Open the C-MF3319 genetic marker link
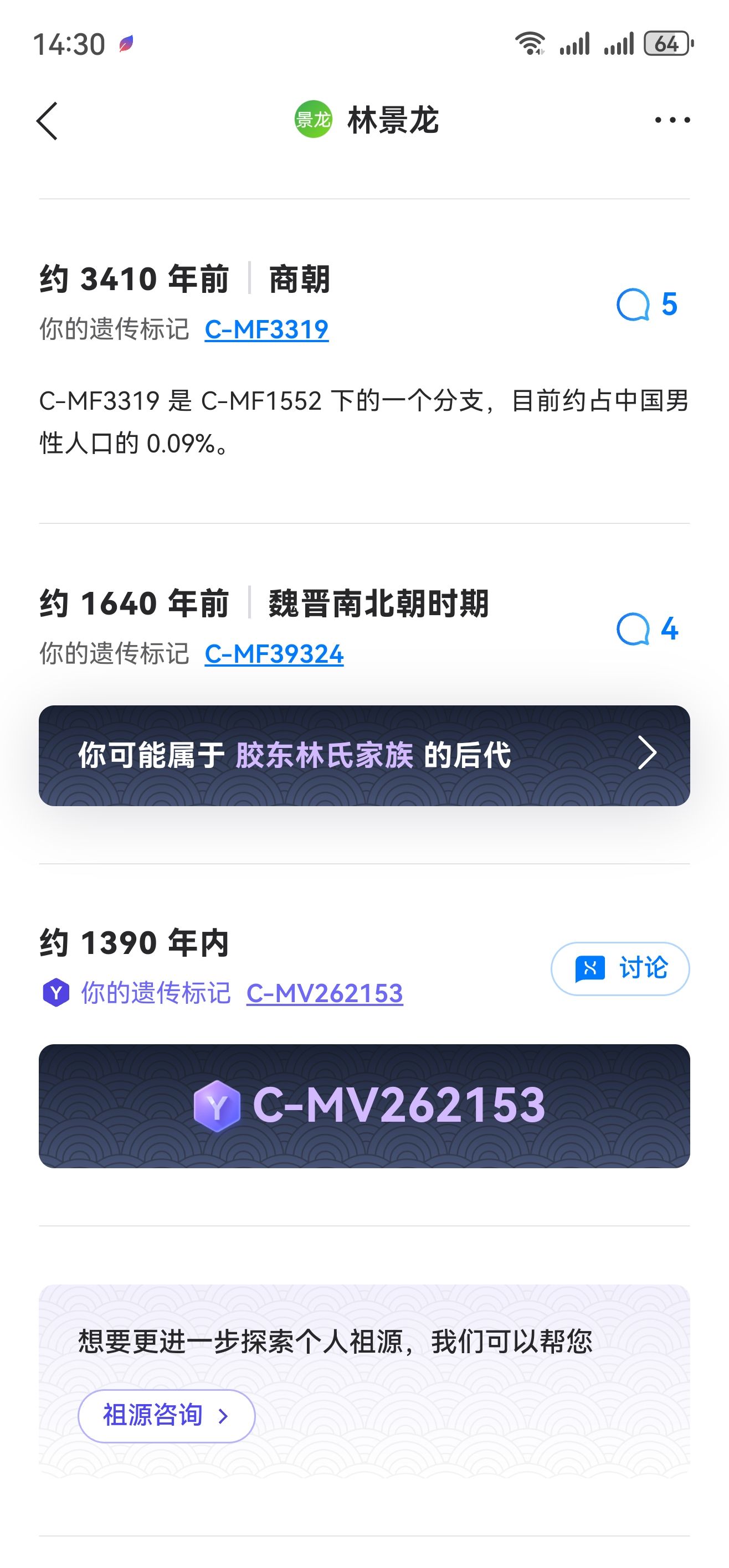Viewport: 729px width, 1568px height. (x=266, y=330)
